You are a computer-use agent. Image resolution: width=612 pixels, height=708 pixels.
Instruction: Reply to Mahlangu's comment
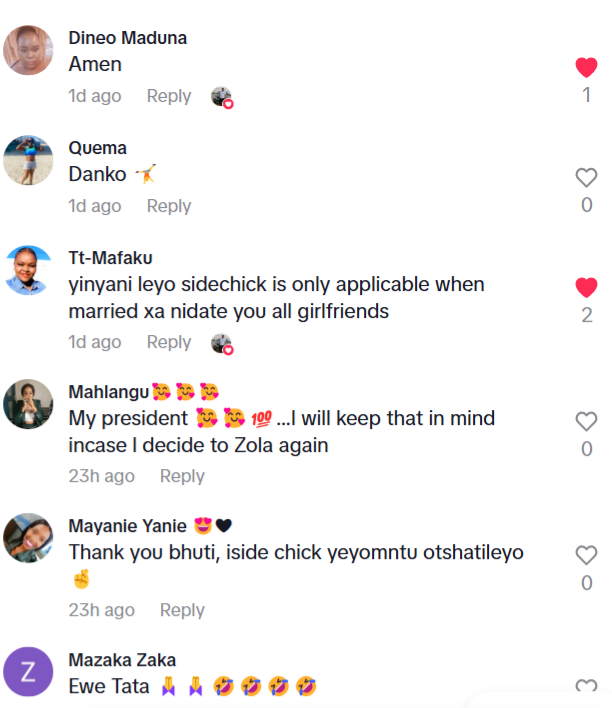coord(182,476)
